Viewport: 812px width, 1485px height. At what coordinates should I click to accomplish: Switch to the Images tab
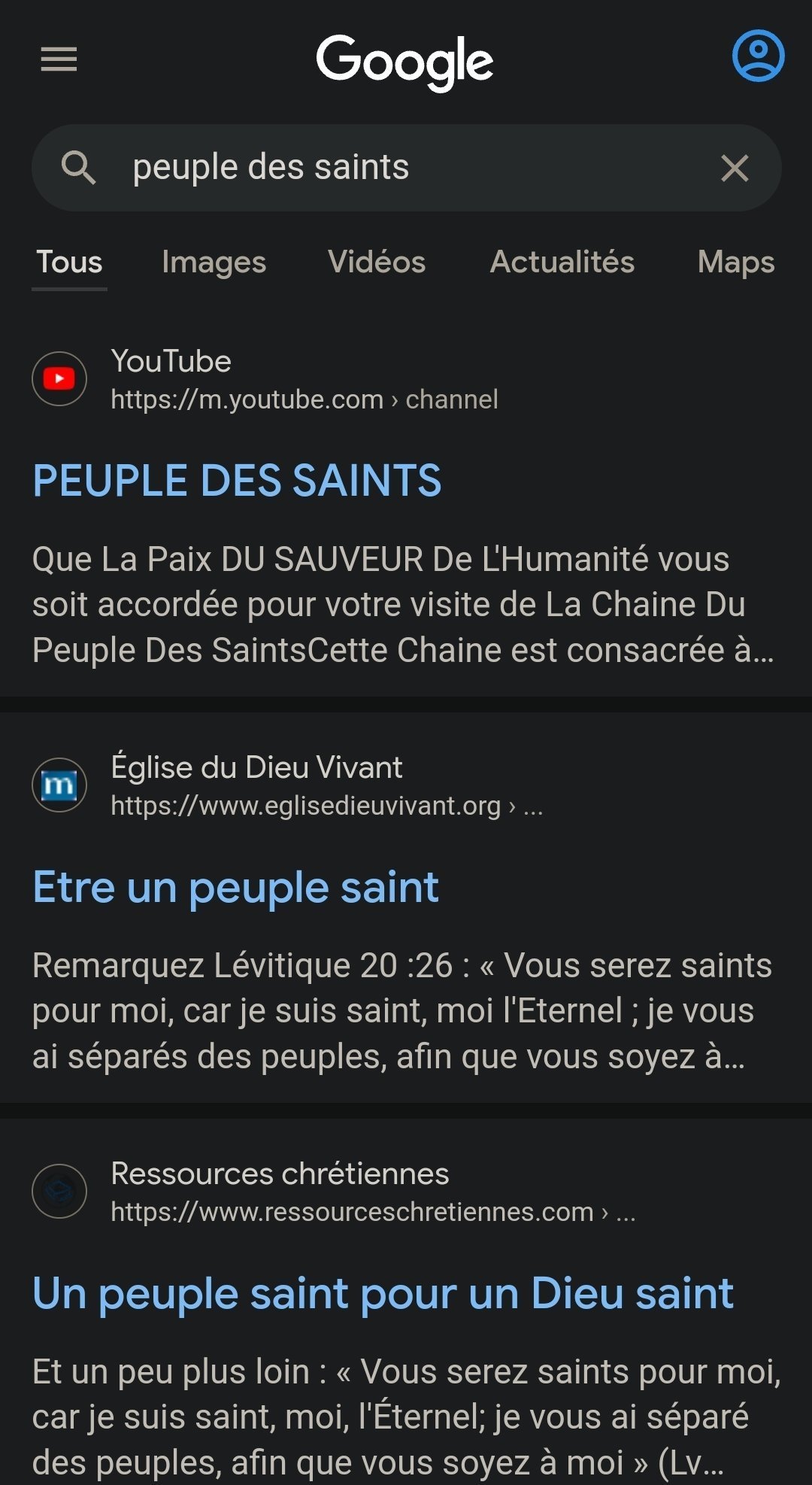click(214, 262)
